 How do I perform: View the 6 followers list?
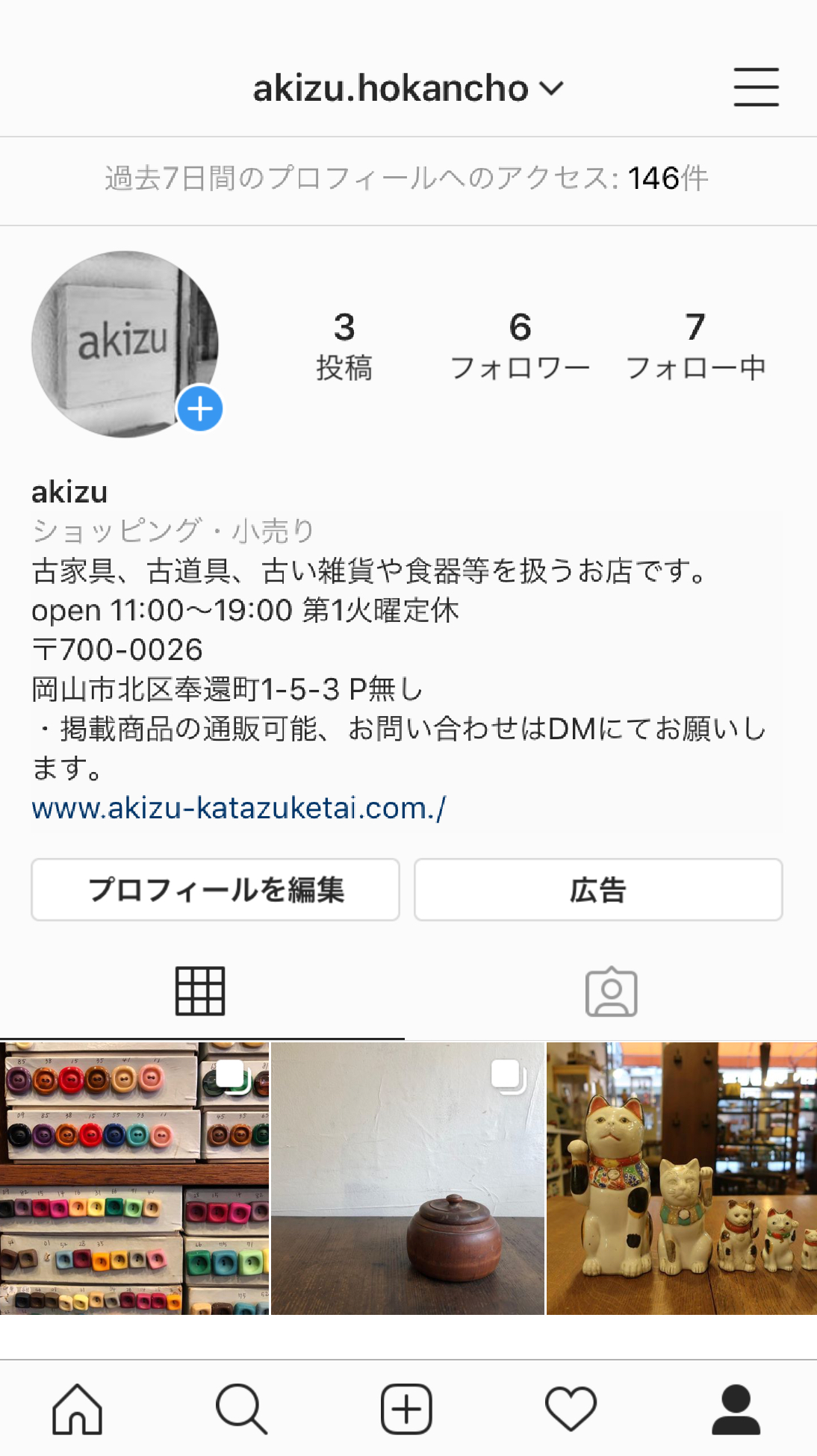[x=520, y=346]
